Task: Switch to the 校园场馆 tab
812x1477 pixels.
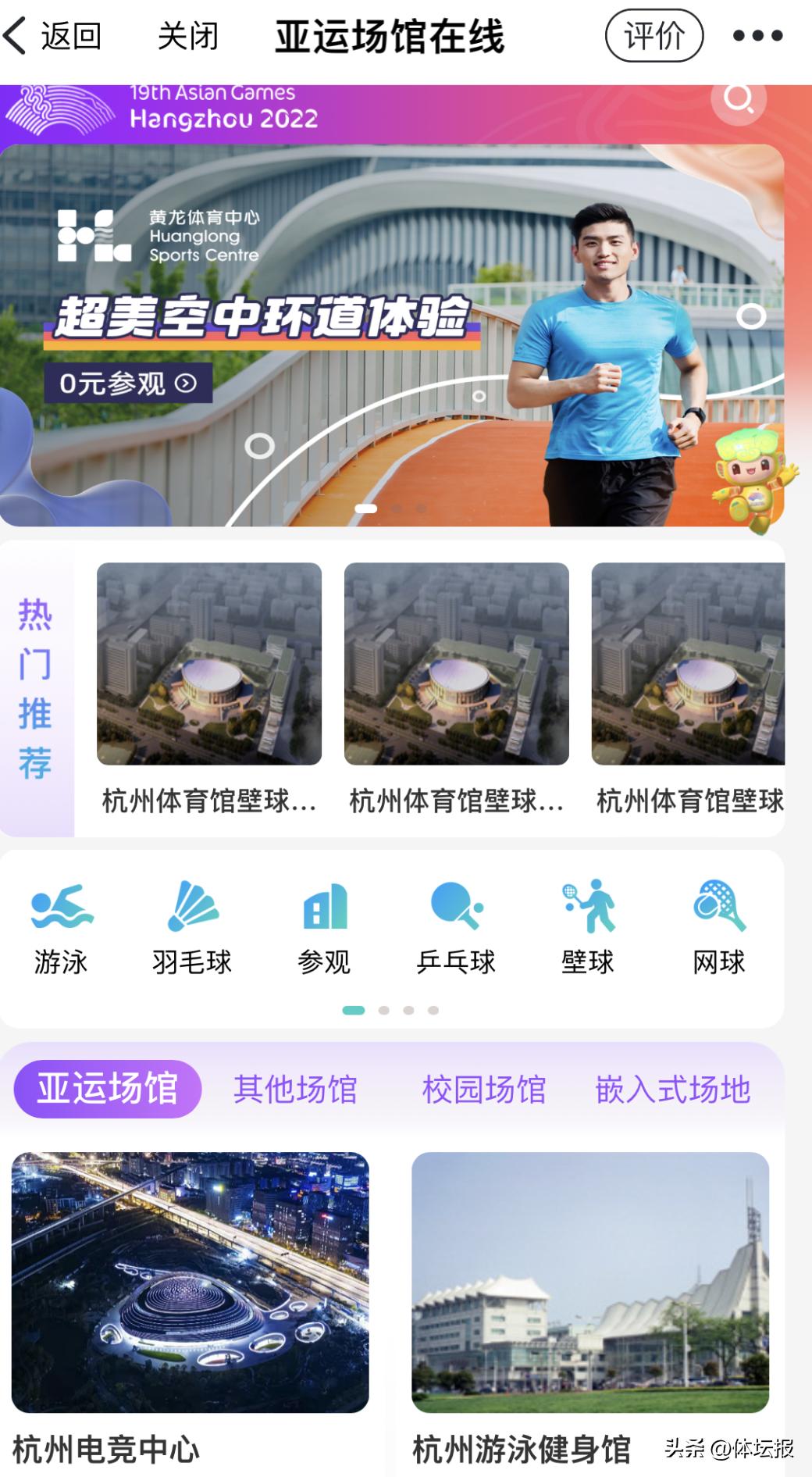Action: (x=483, y=1089)
